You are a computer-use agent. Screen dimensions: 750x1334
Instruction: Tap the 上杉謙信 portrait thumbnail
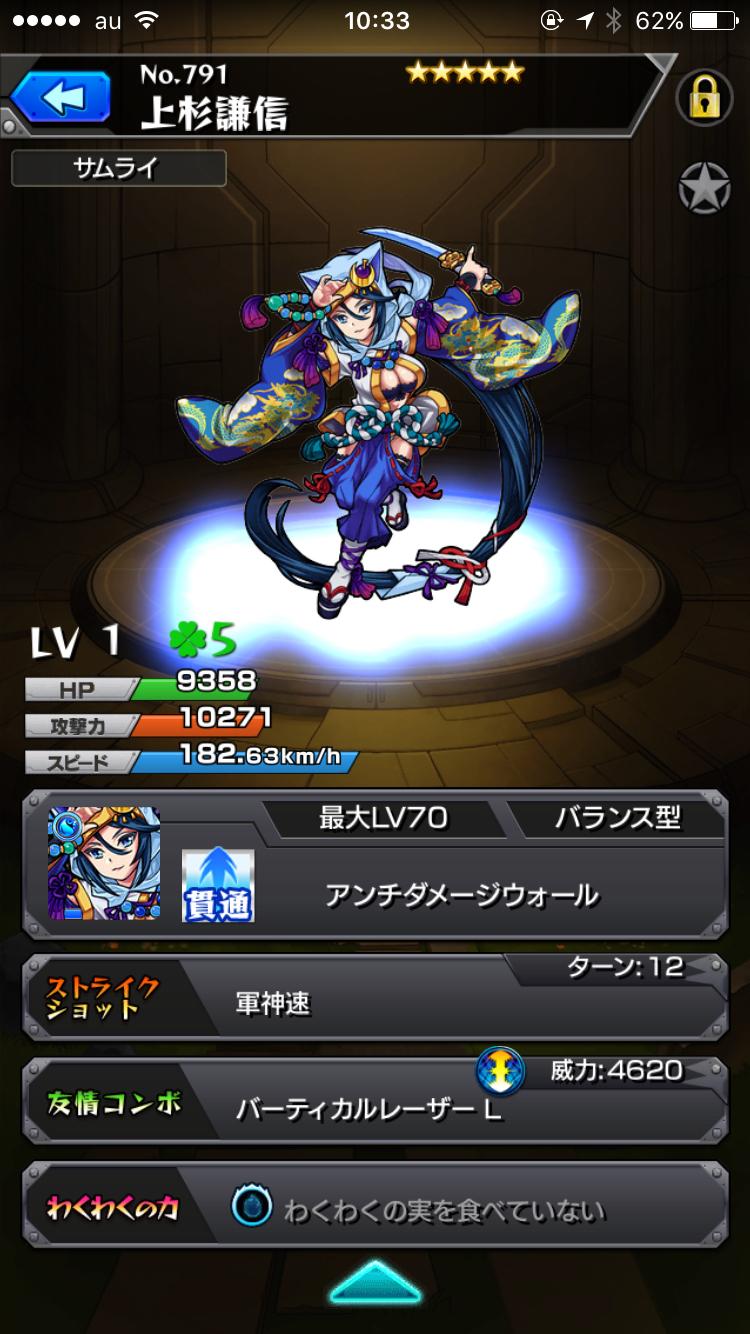[104, 863]
